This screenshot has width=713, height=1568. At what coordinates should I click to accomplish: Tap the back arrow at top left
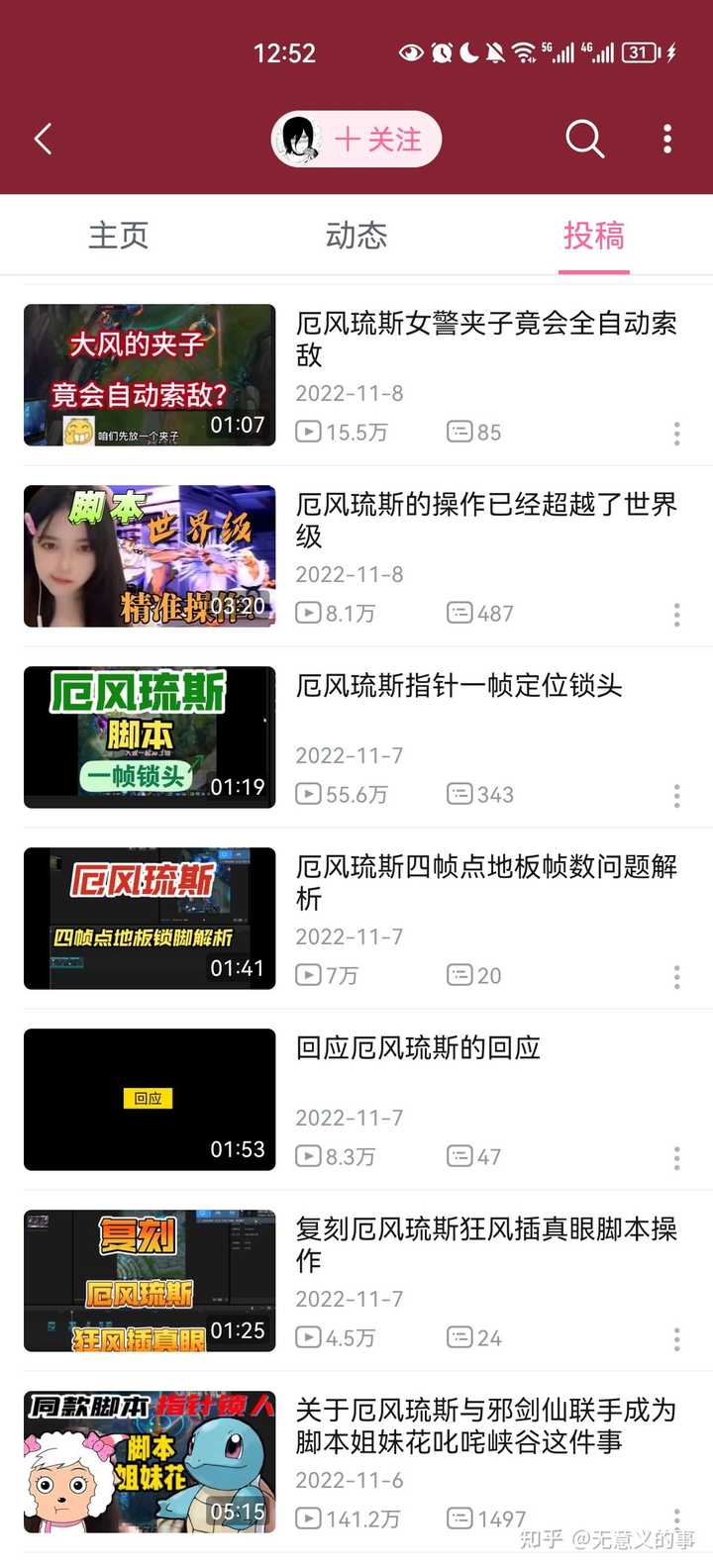43,139
